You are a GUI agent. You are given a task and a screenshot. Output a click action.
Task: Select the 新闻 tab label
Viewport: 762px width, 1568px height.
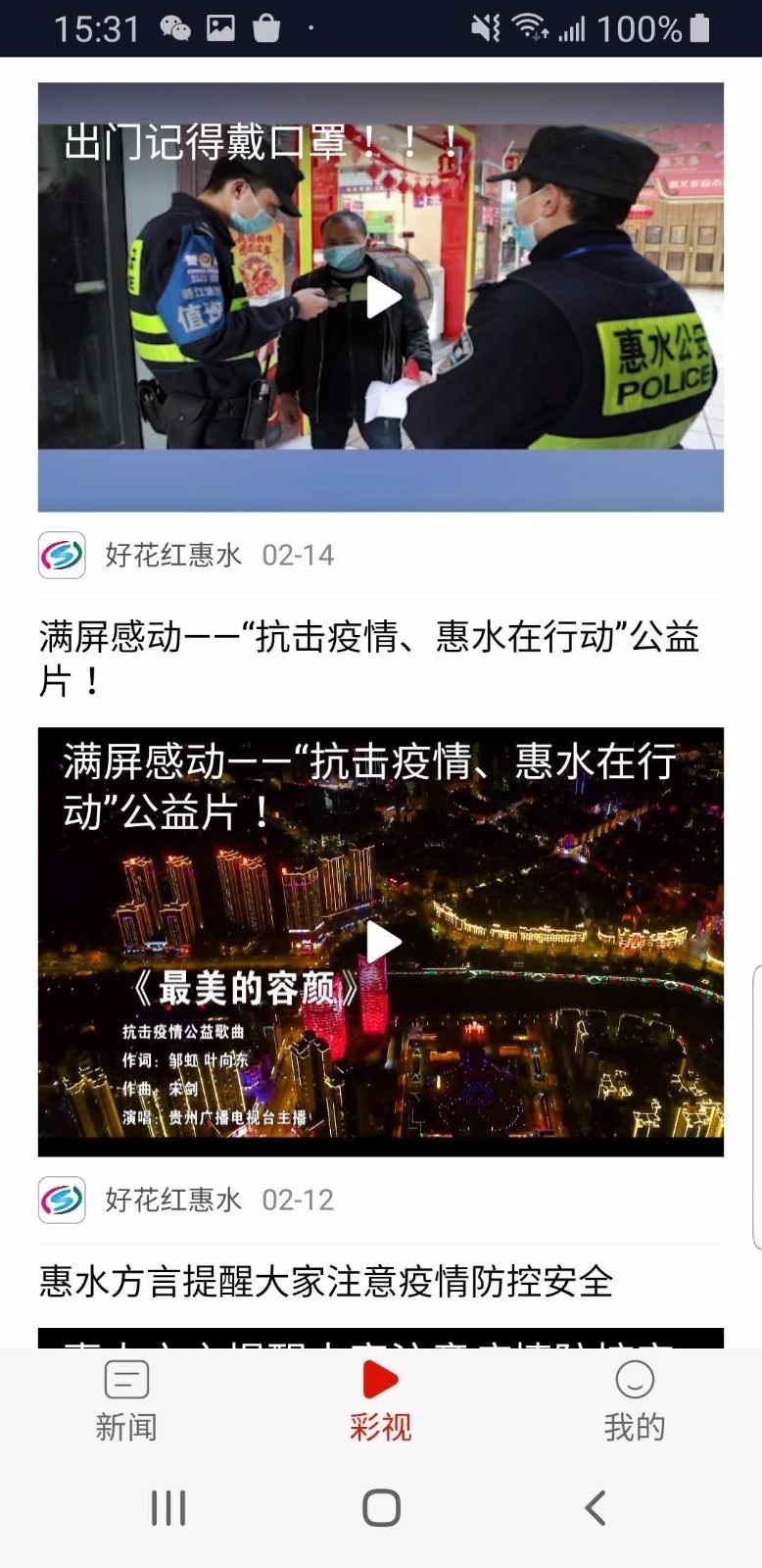click(125, 1427)
